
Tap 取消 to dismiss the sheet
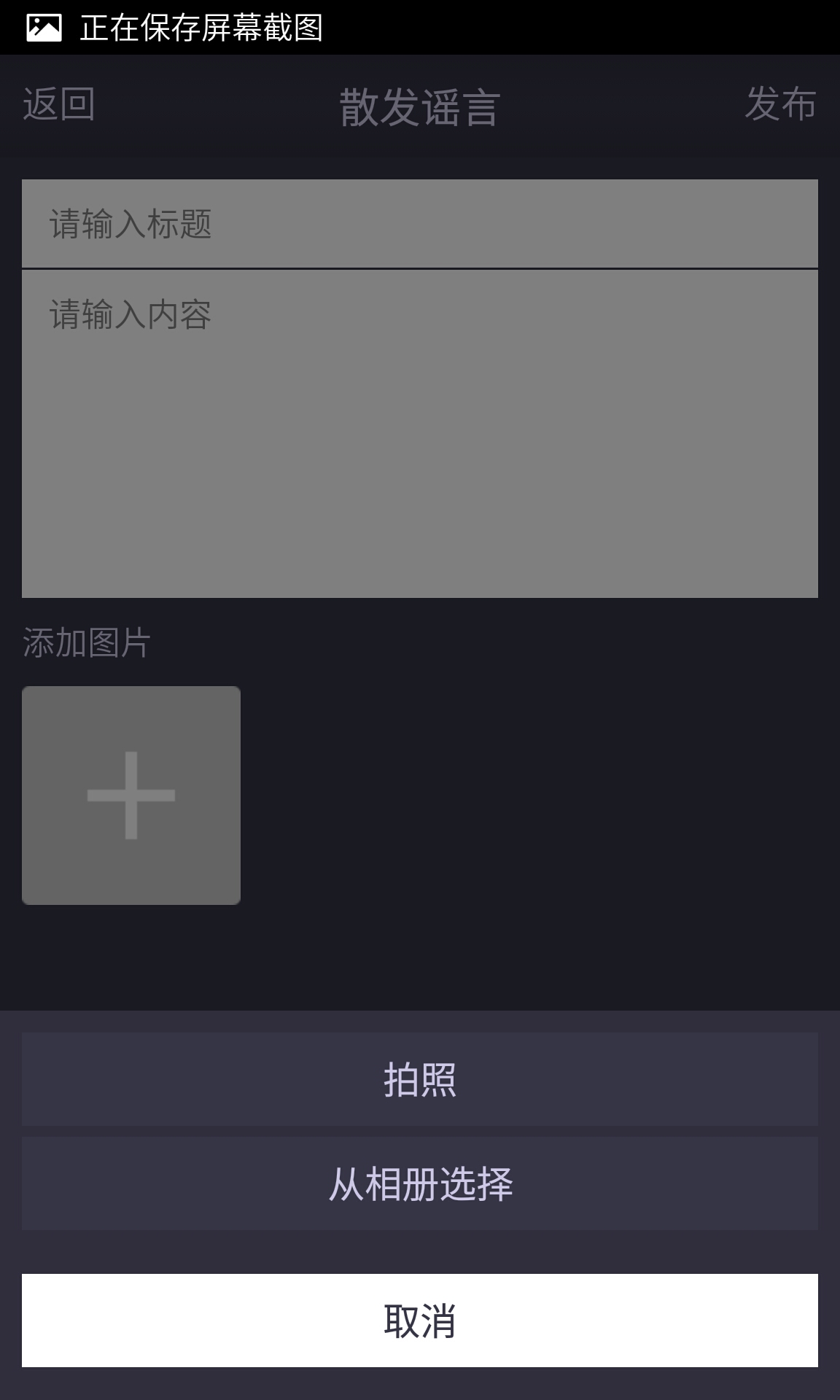click(420, 1321)
